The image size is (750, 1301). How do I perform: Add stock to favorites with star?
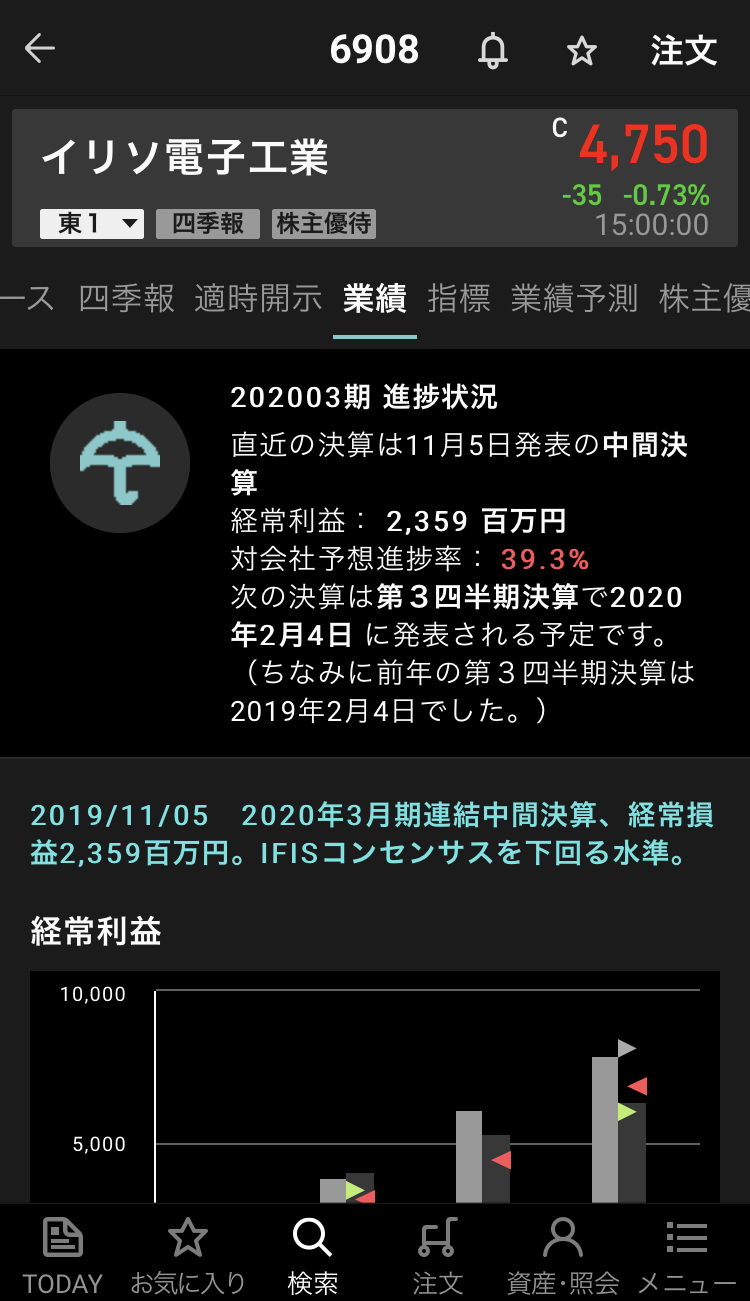pos(582,50)
